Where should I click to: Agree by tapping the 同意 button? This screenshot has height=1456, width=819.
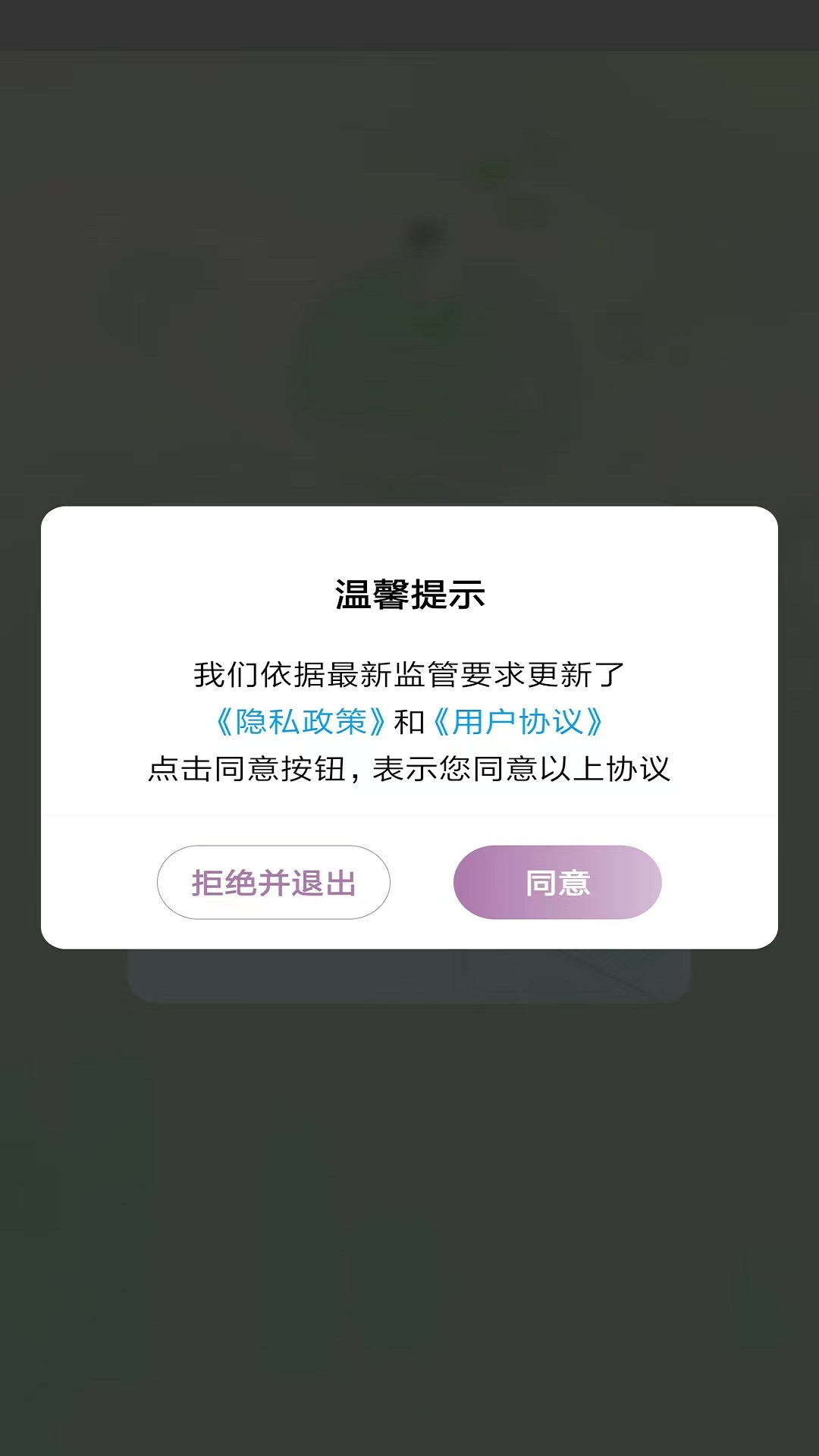(x=557, y=883)
